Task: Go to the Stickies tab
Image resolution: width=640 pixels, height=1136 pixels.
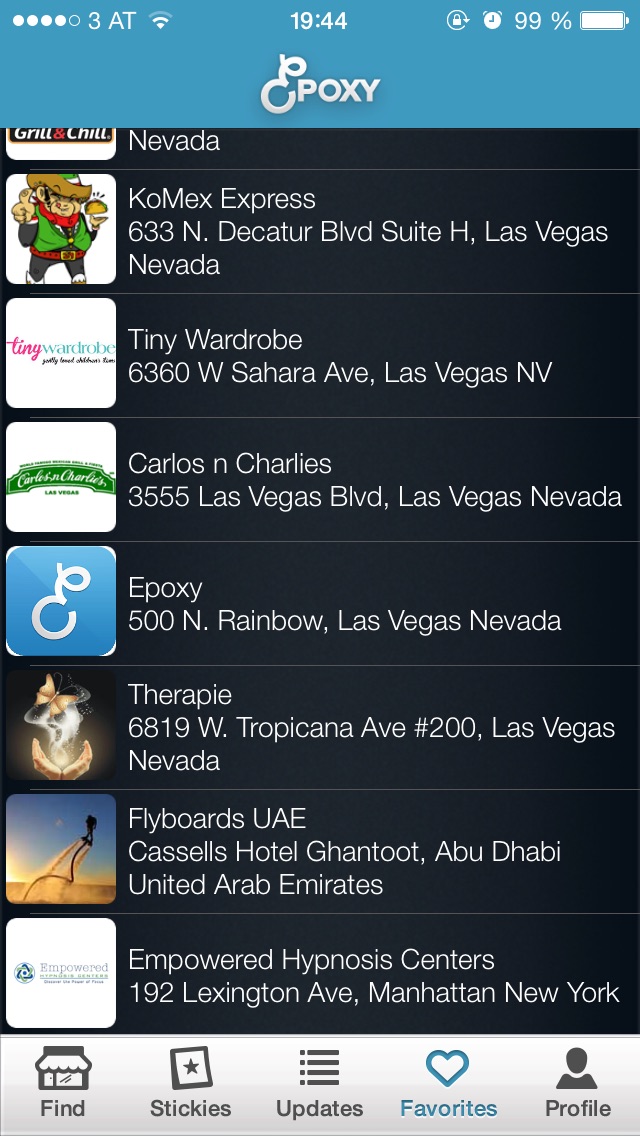Action: [x=190, y=1084]
